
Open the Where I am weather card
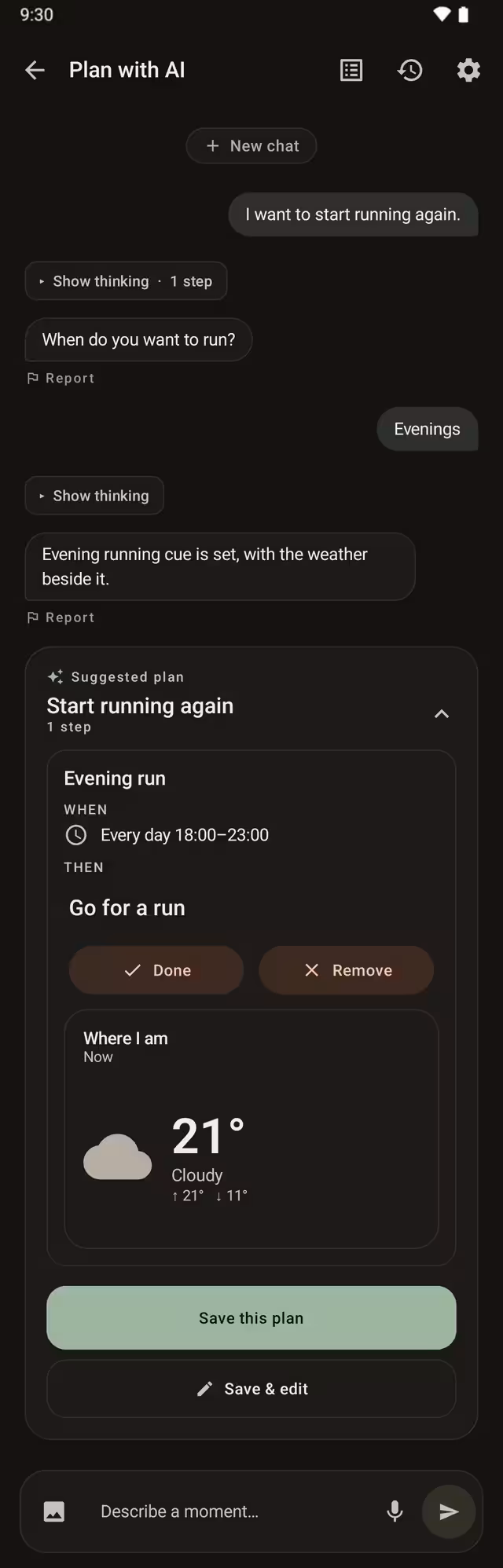click(251, 1129)
